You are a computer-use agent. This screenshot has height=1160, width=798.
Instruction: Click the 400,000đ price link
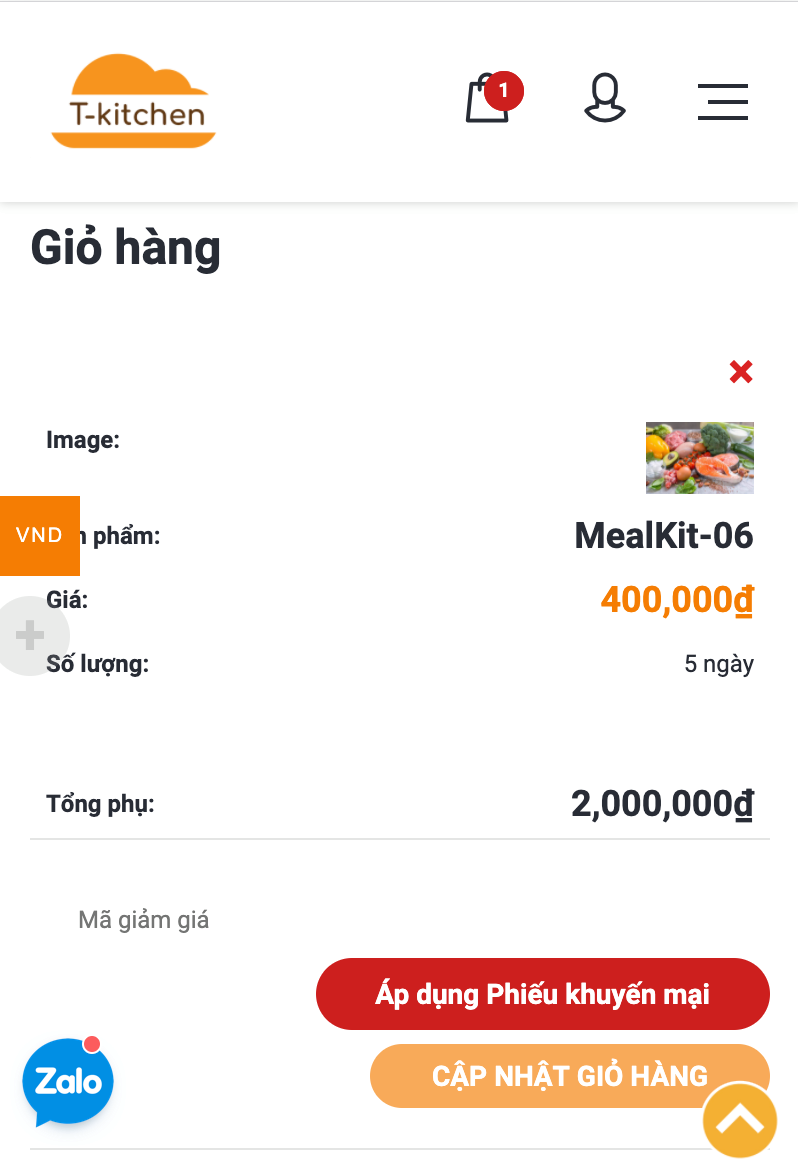pos(676,600)
